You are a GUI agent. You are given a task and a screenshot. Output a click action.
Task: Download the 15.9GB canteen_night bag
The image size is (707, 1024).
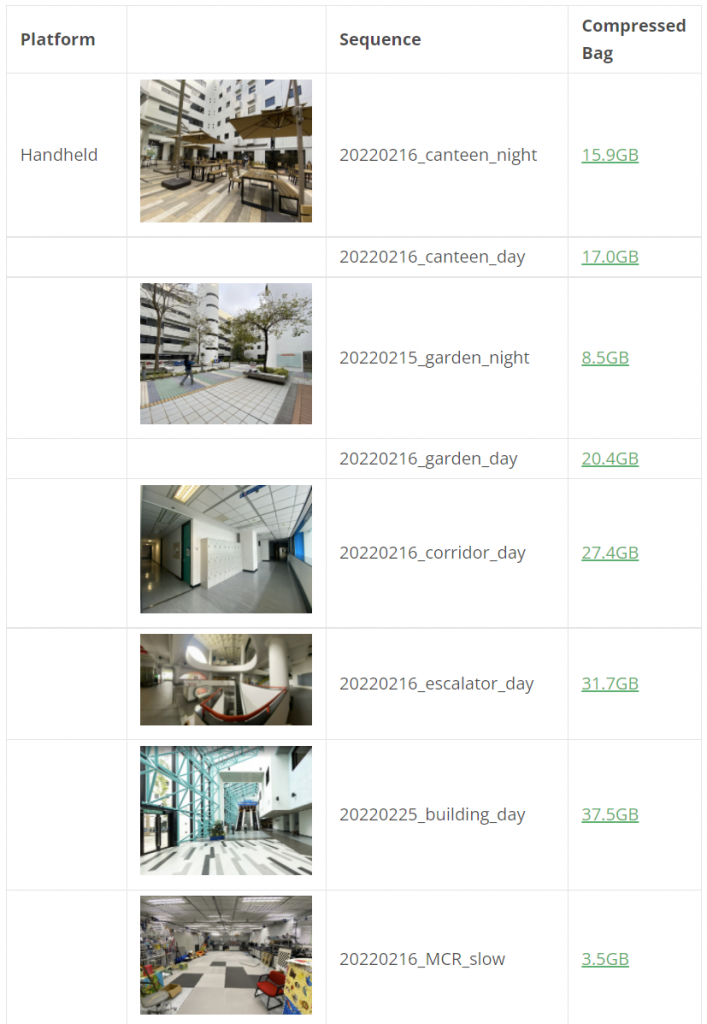(x=609, y=155)
